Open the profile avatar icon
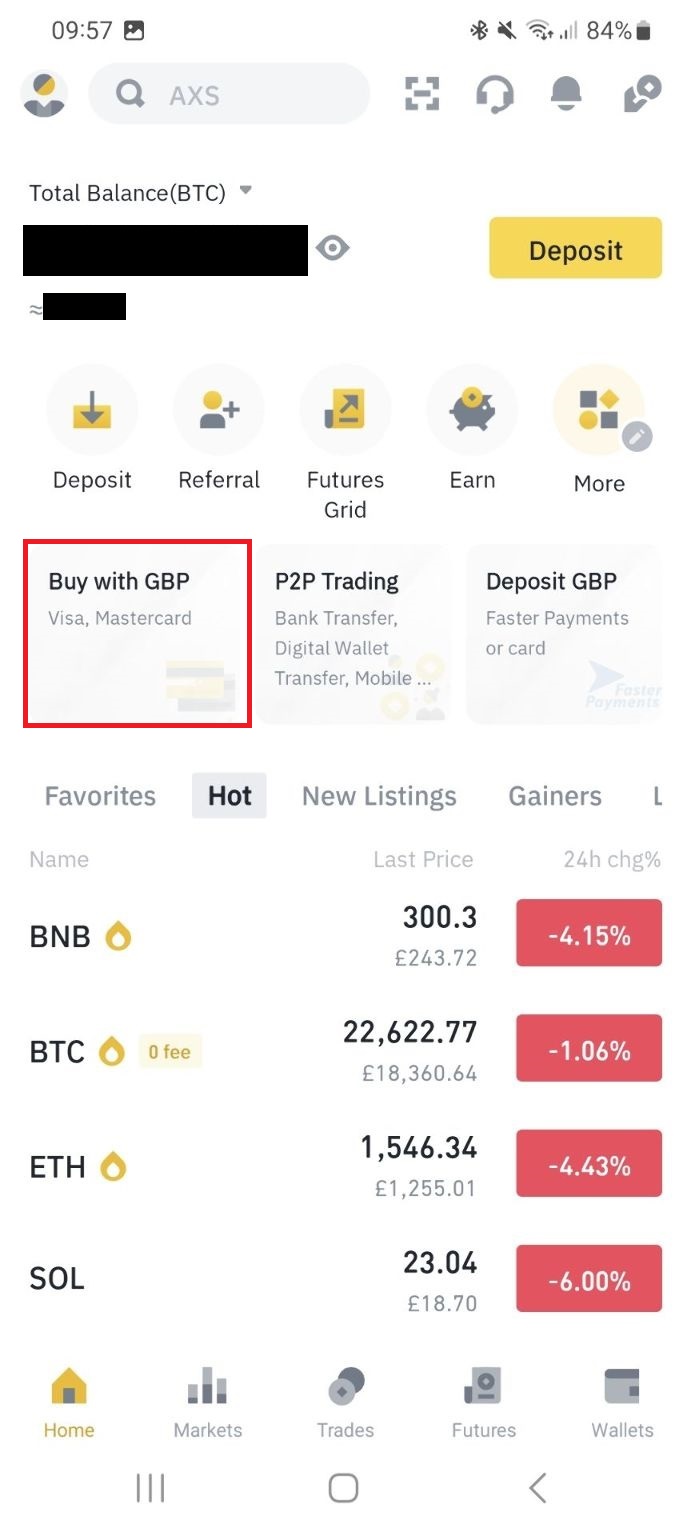The height and width of the screenshot is (1536, 691). [44, 95]
